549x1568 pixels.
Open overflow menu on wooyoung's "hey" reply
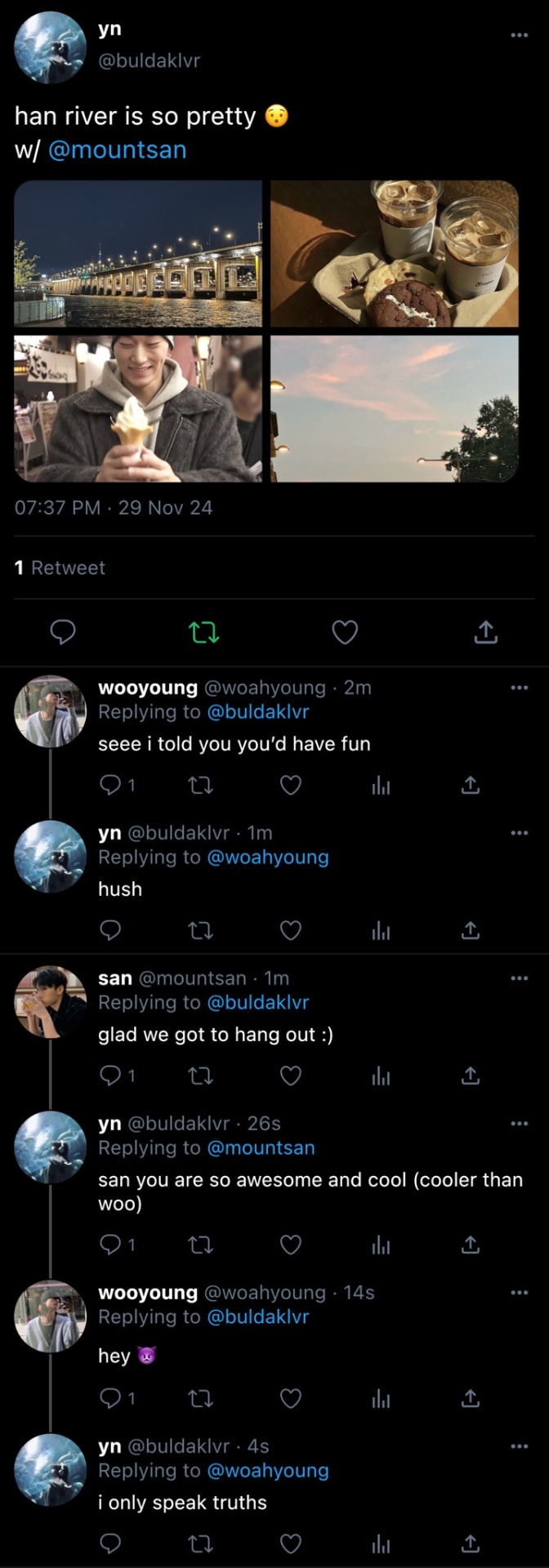point(519,1293)
